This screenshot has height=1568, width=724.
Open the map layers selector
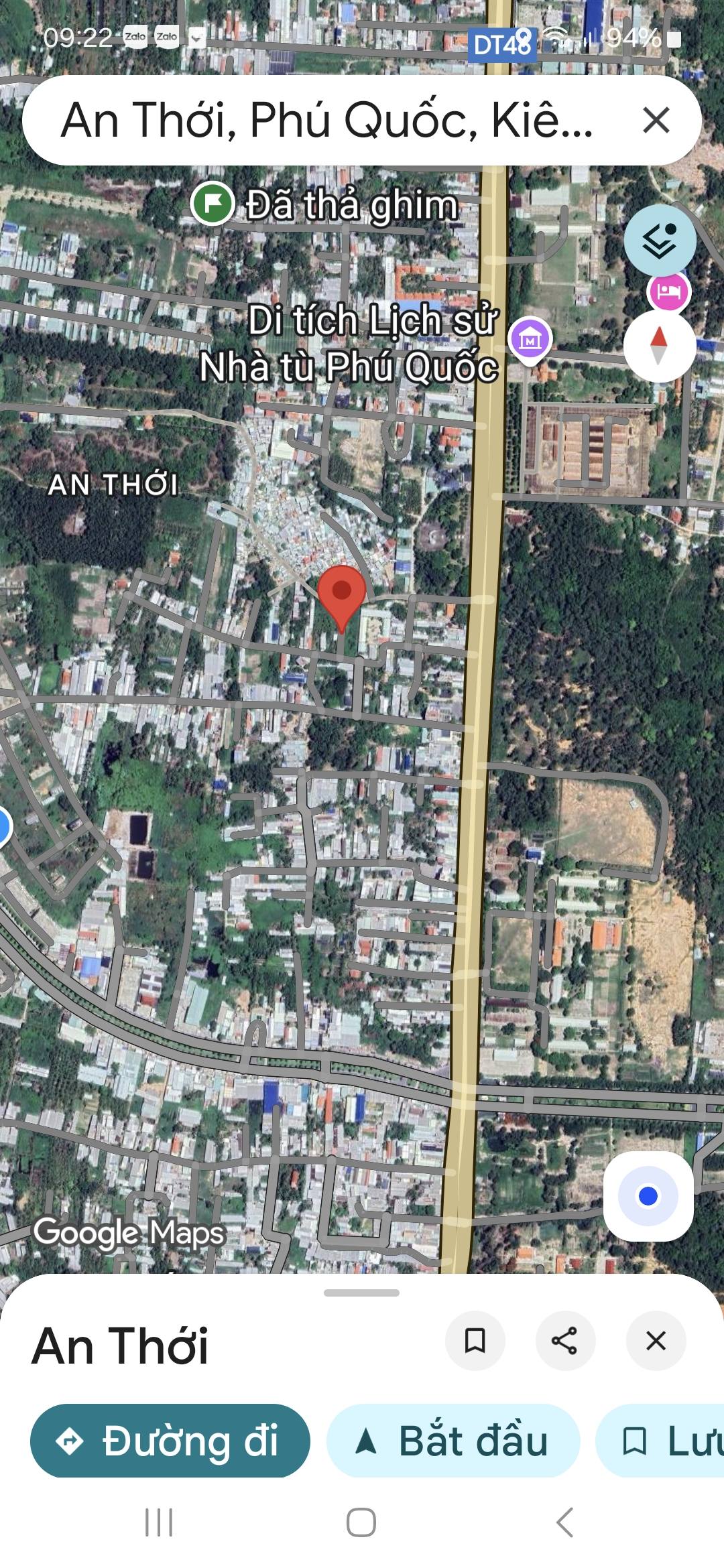660,241
